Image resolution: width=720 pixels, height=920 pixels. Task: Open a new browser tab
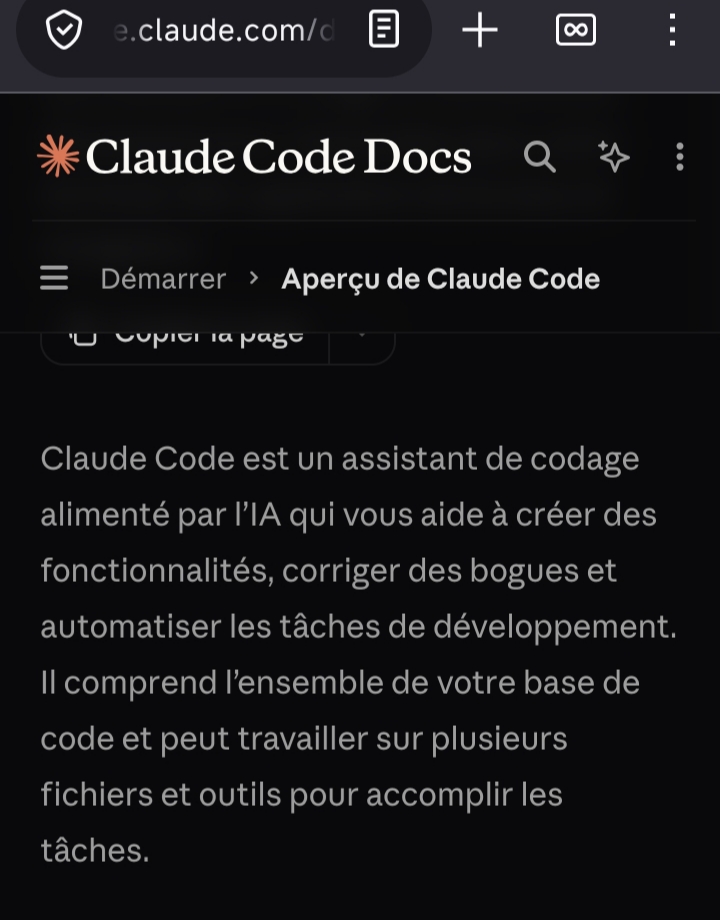tap(479, 30)
